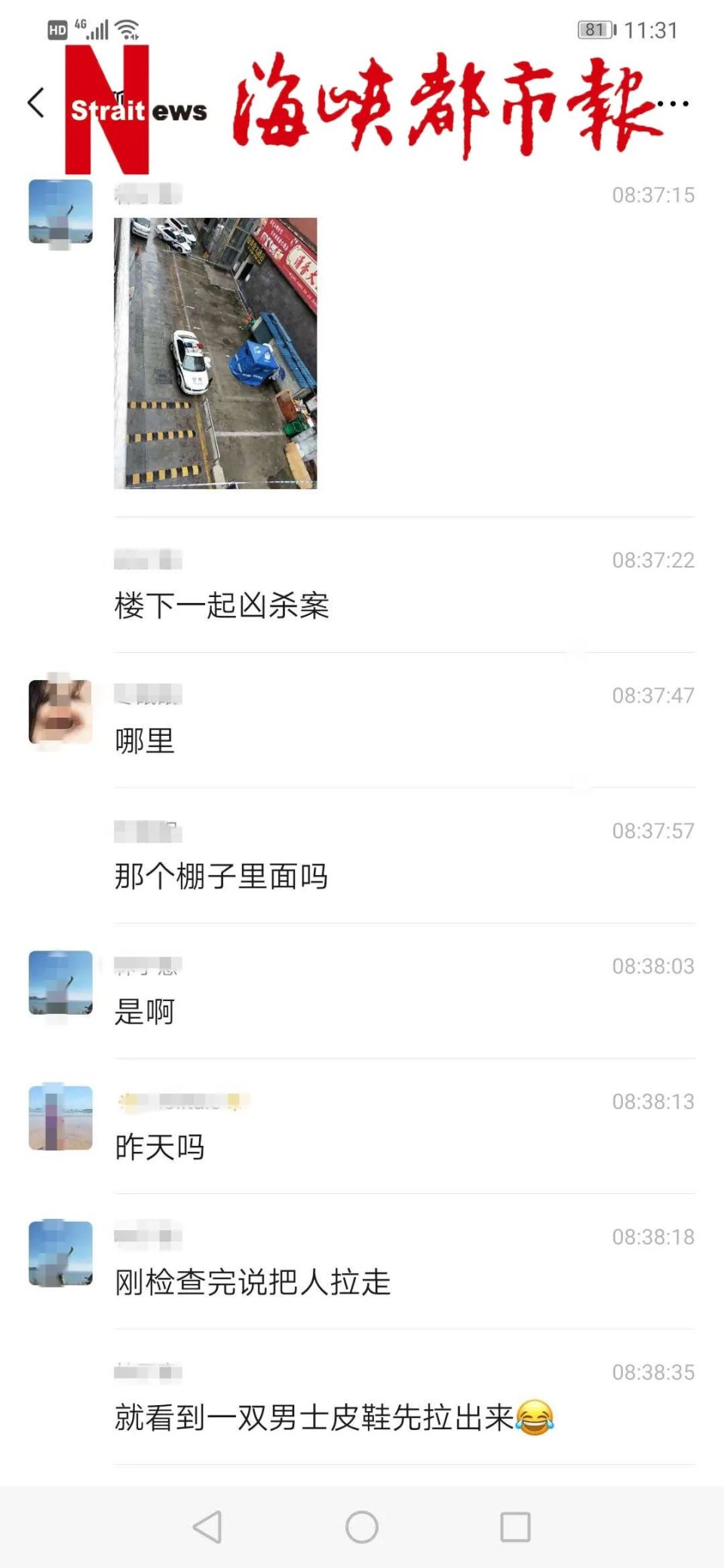Go to home screen via circle button
Image resolution: width=724 pixels, height=1568 pixels.
pos(362,1527)
